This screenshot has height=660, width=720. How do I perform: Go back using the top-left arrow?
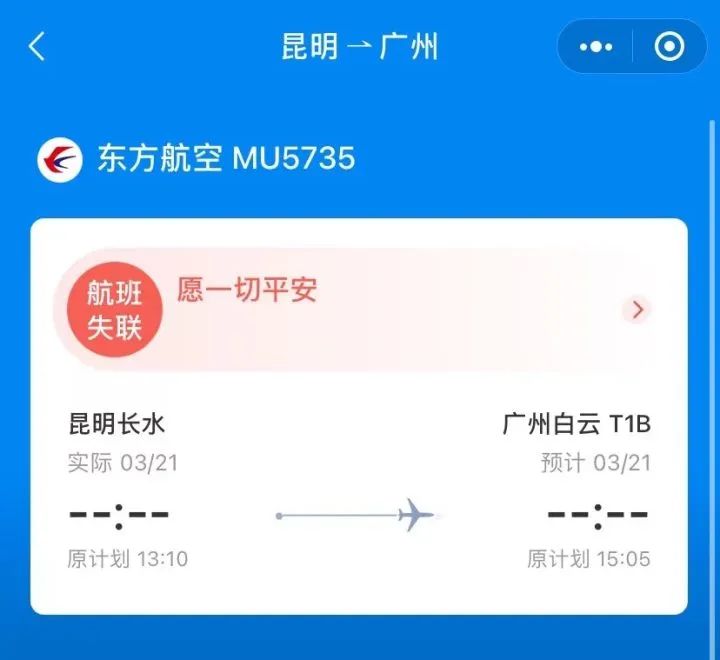tap(37, 46)
